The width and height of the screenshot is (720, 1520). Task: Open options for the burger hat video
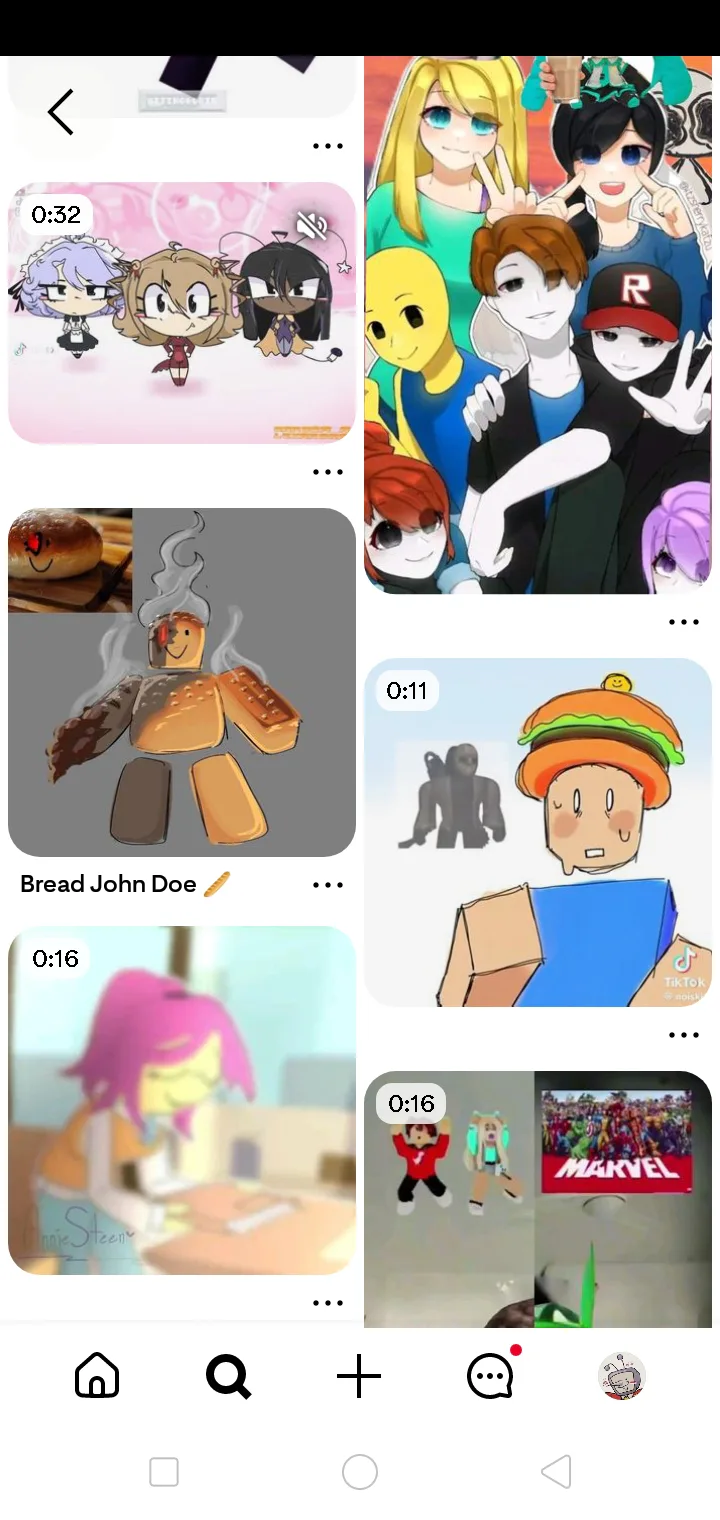(x=684, y=1035)
